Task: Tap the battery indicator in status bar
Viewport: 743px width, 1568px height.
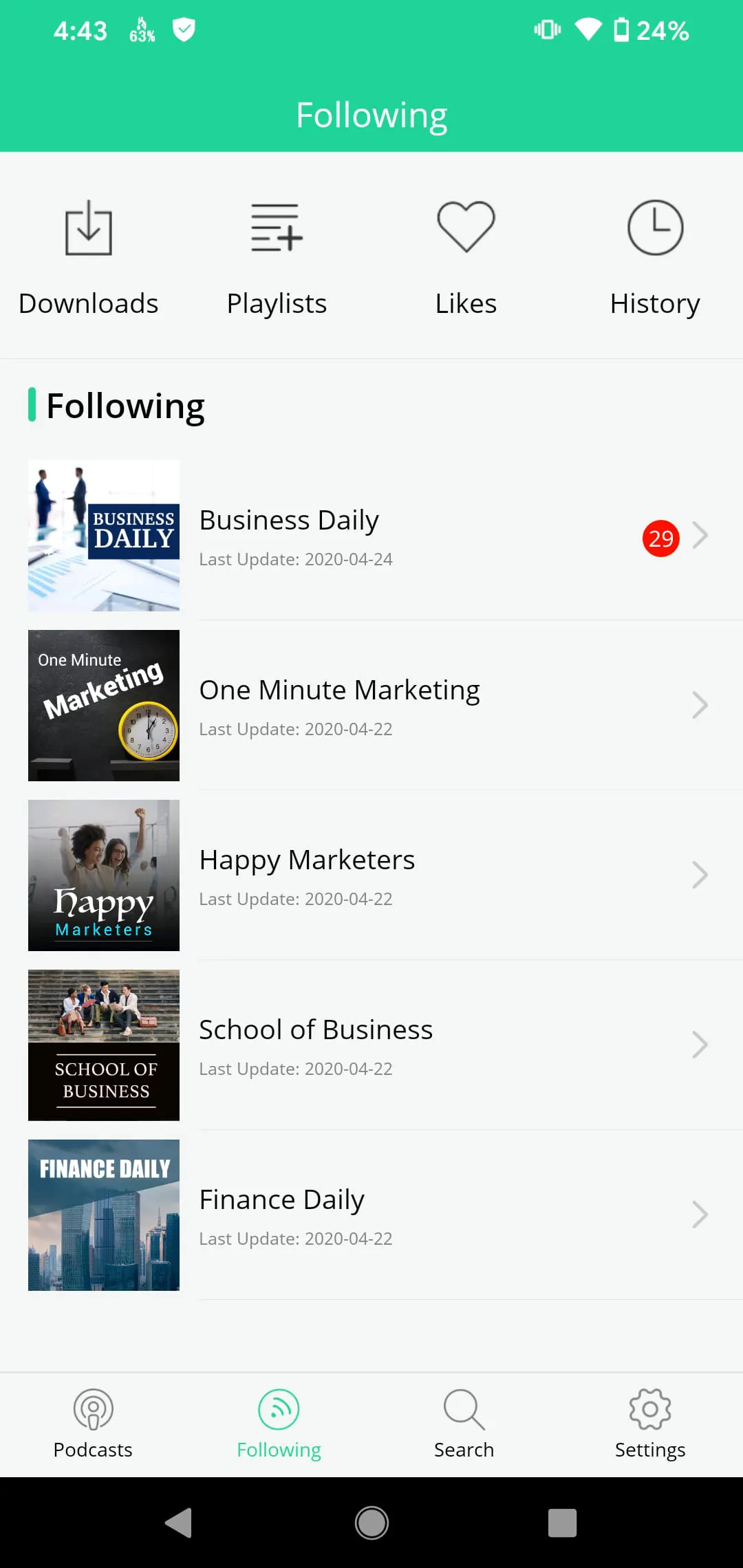Action: click(x=621, y=30)
